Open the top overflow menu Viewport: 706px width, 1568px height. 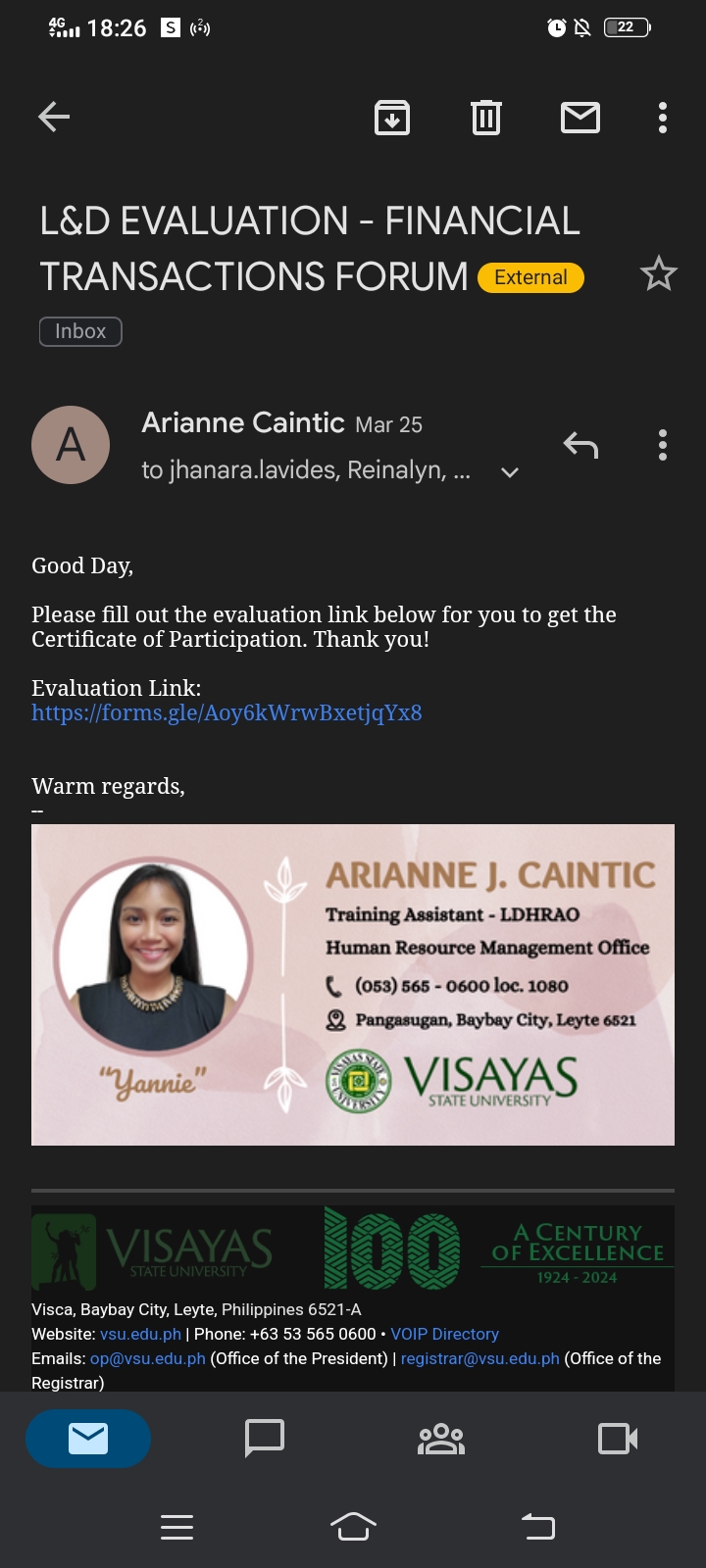click(663, 118)
